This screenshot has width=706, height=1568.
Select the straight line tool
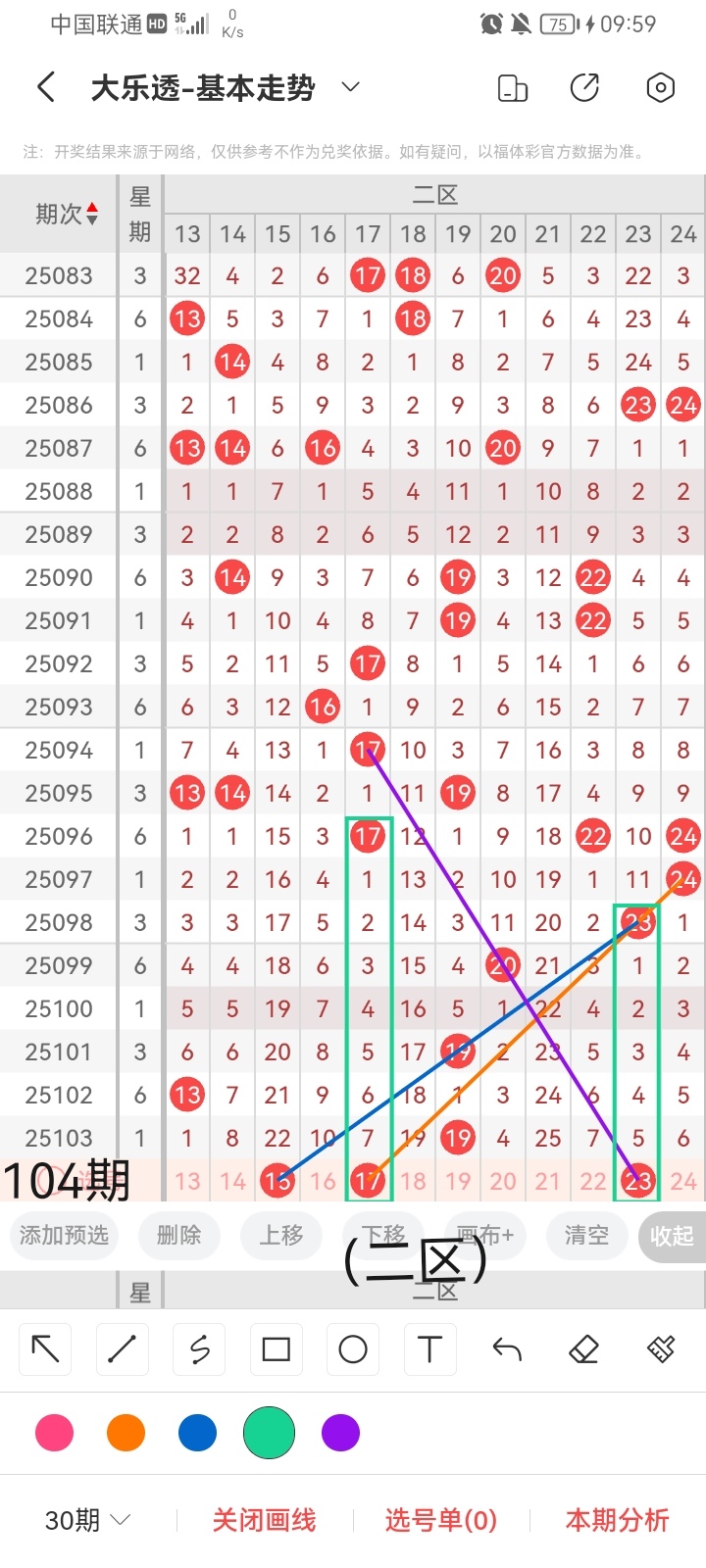click(123, 1349)
